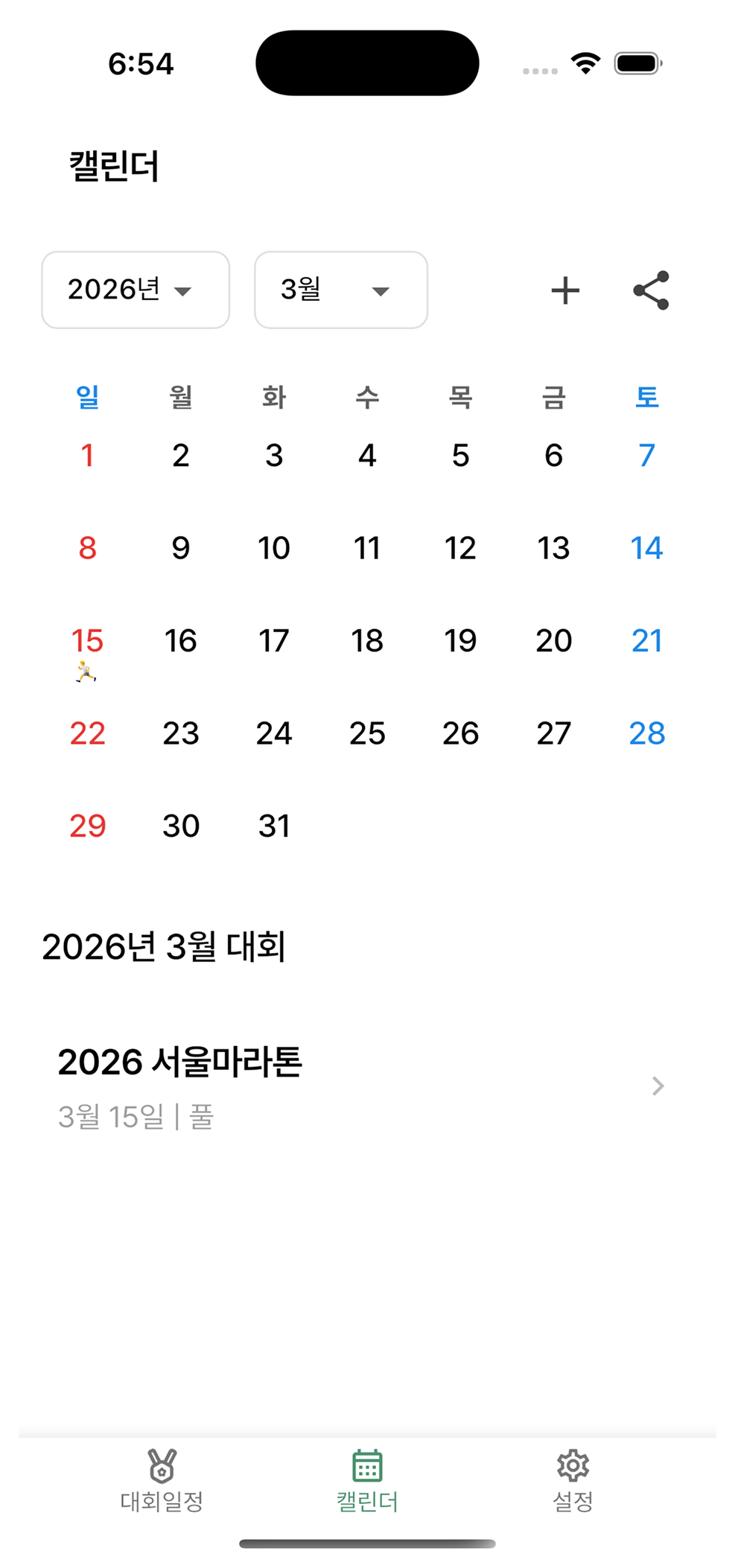Tap Saturday the 21st date

pos(647,640)
